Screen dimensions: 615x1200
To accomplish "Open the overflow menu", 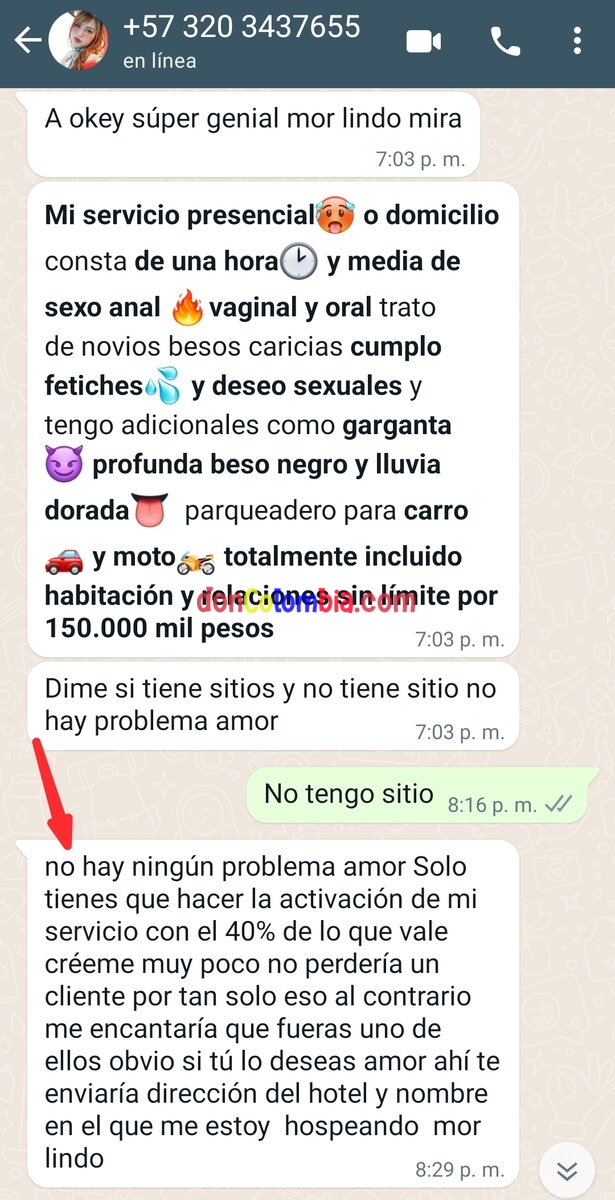I will point(577,41).
